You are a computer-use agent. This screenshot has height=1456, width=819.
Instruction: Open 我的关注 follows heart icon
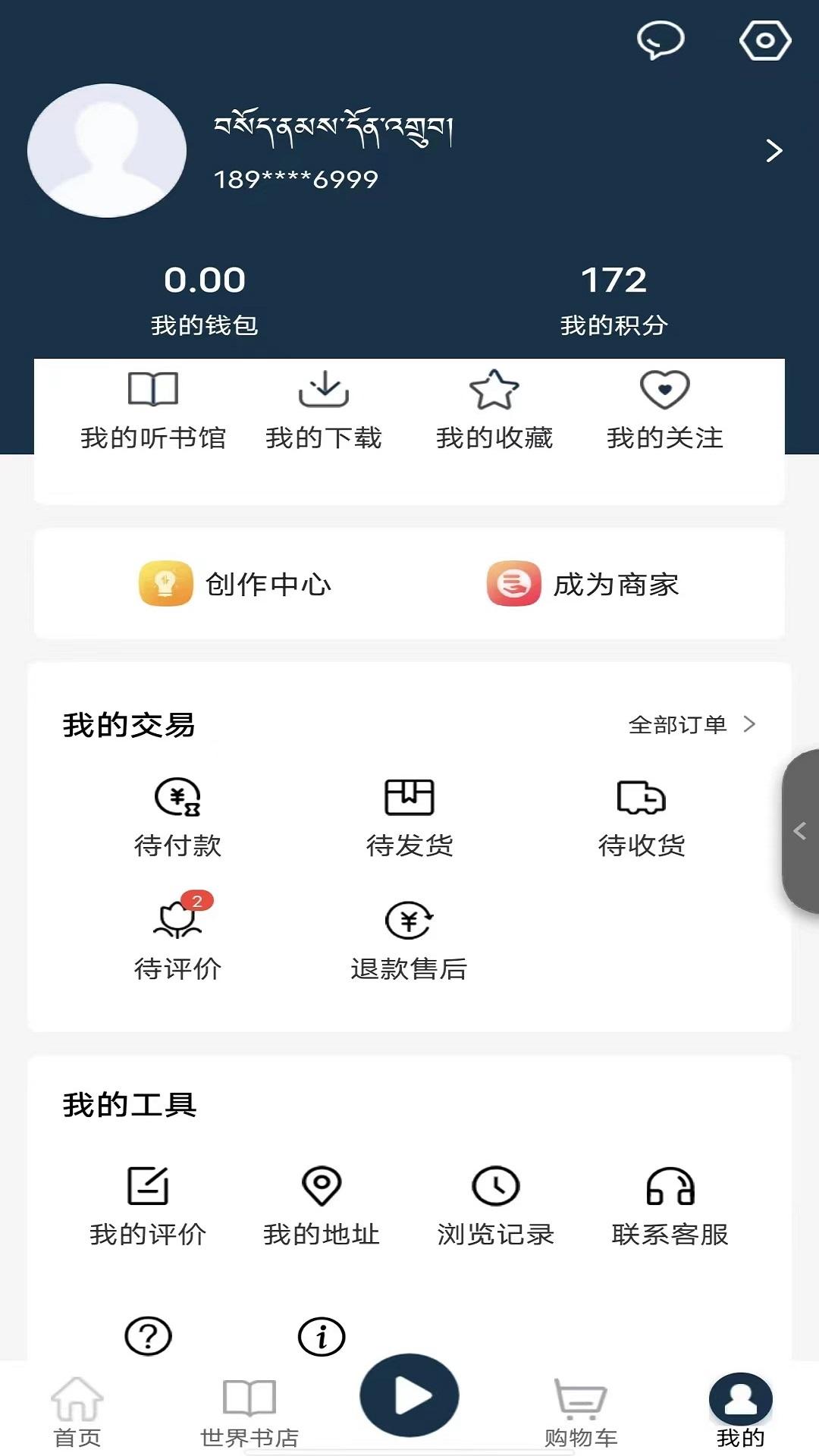pyautogui.click(x=665, y=409)
